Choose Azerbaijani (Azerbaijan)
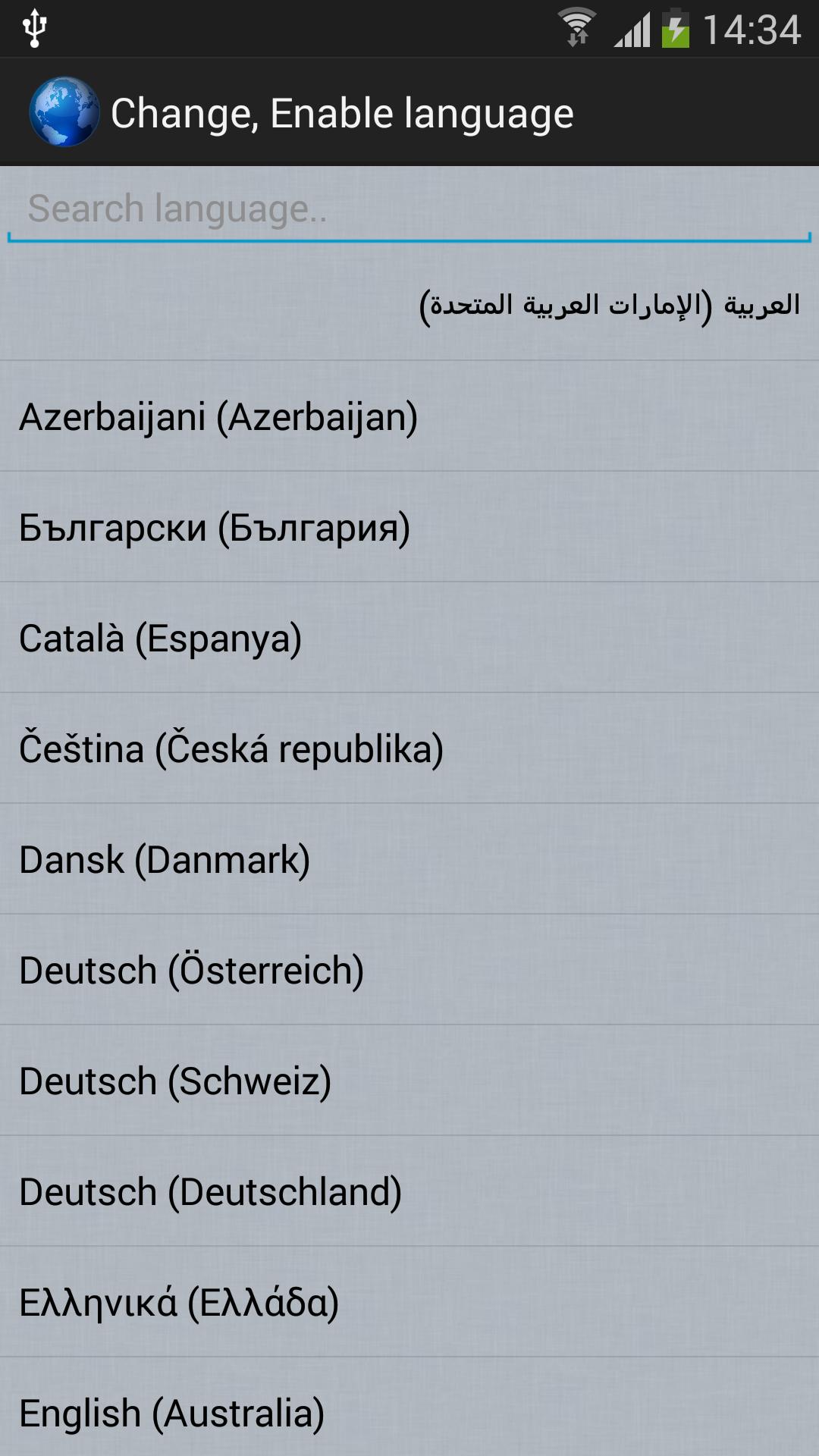 click(218, 416)
